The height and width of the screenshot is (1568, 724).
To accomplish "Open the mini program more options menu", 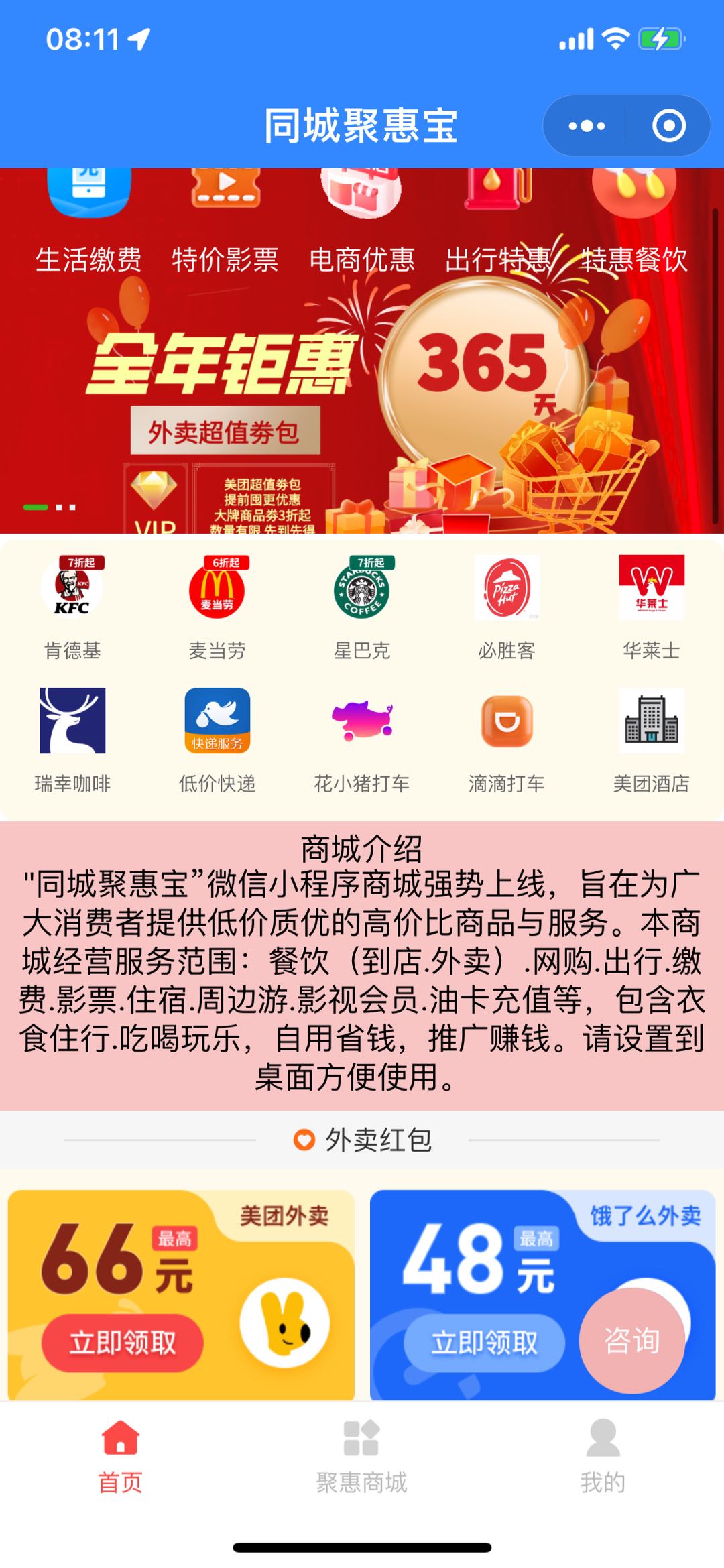I will tap(587, 126).
